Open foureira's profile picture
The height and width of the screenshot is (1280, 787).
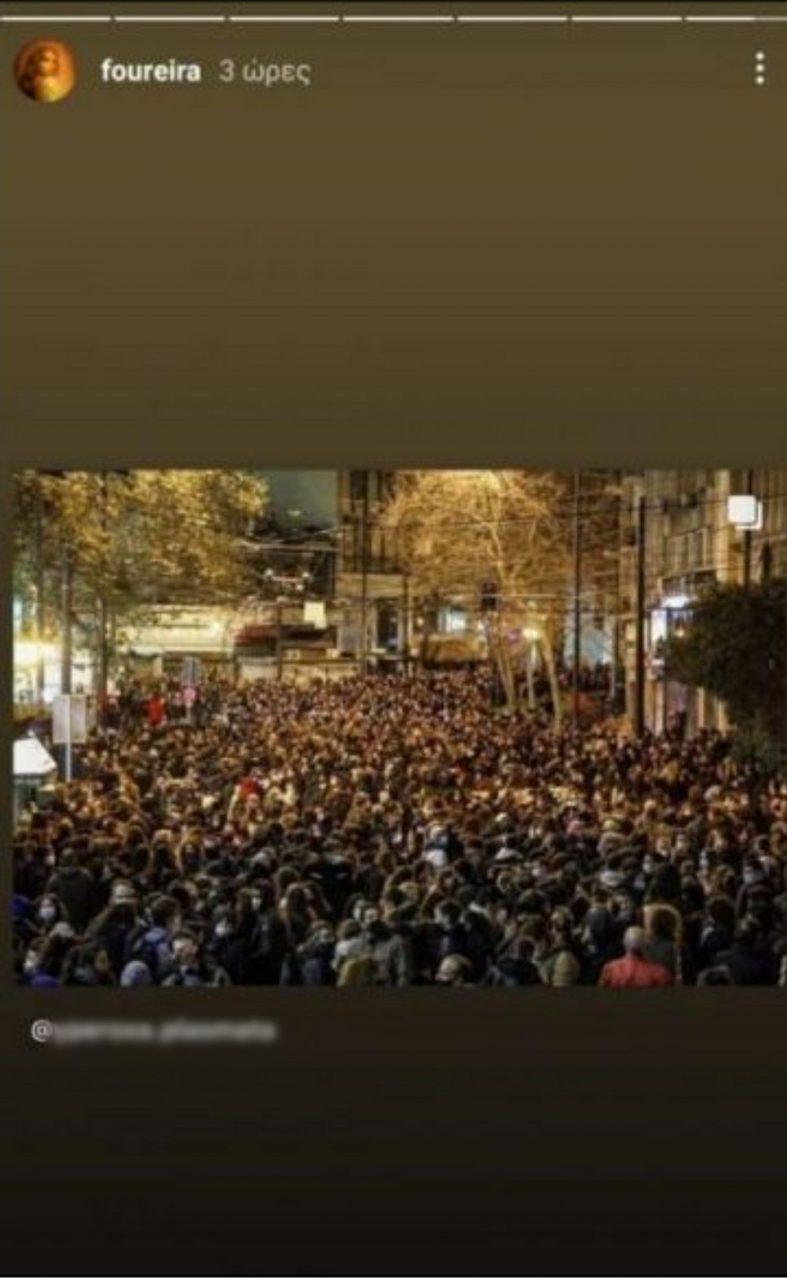point(44,71)
